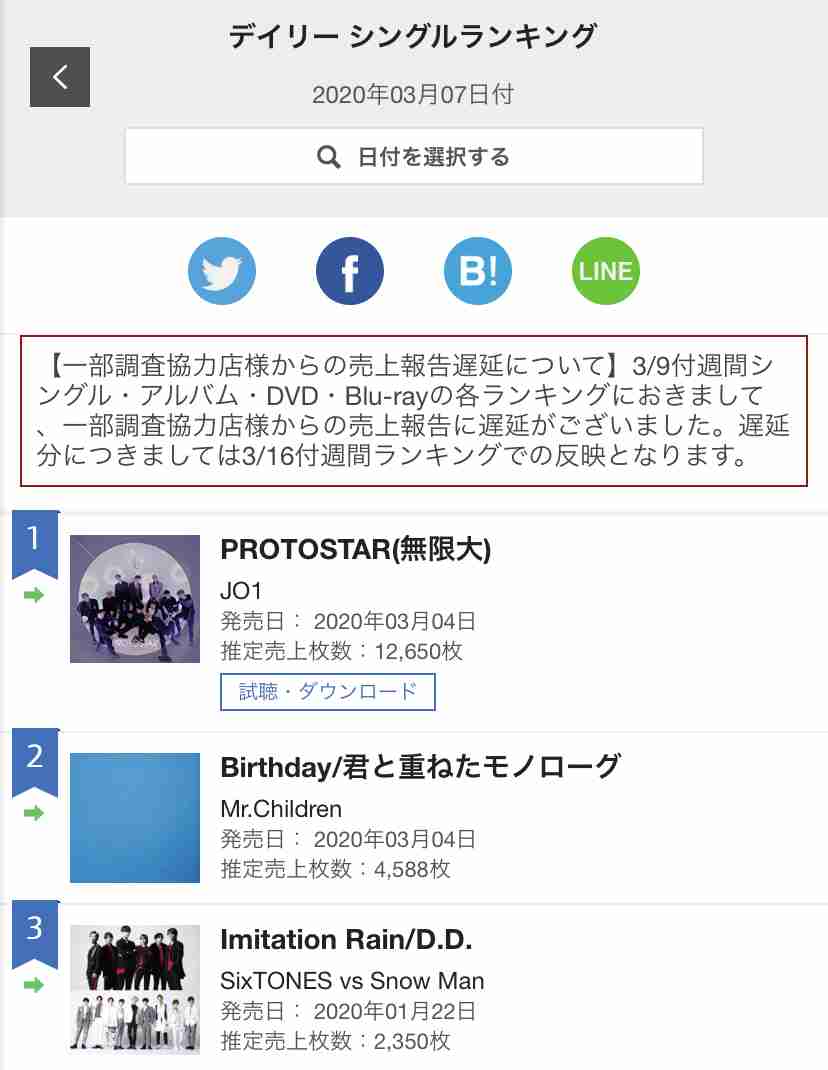Open Imitation Rain/D.D. entry
Image resolution: width=828 pixels, height=1070 pixels.
[346, 940]
